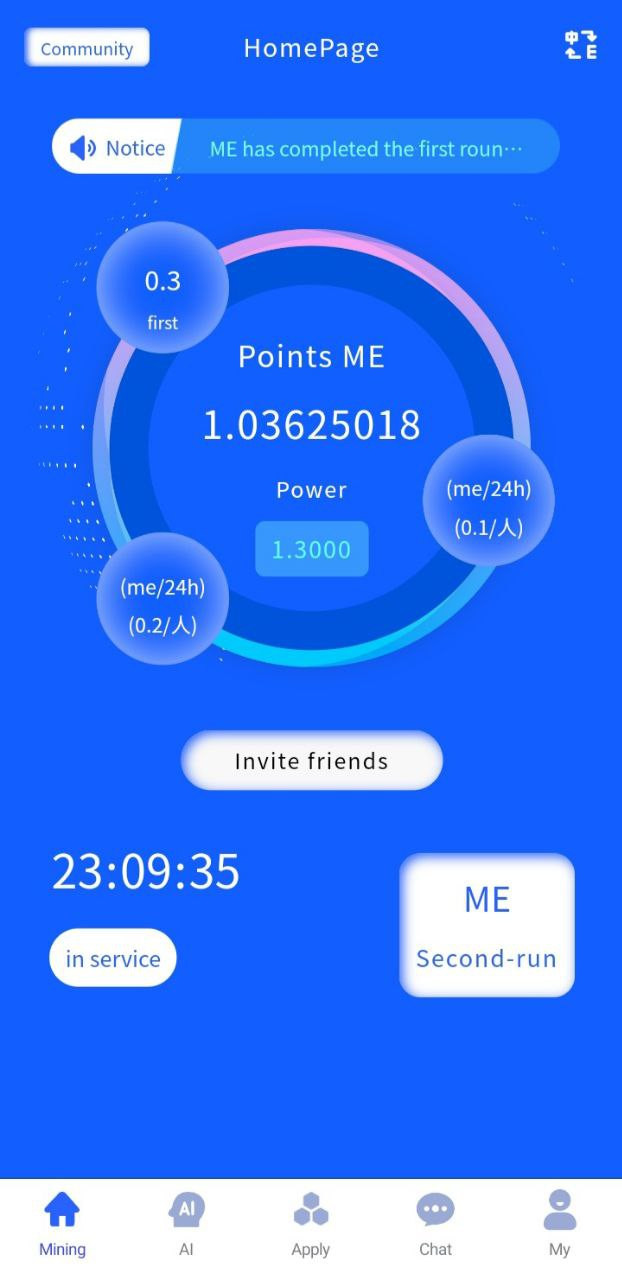Switch to the Chat tab
The image size is (622, 1280).
point(435,1223)
